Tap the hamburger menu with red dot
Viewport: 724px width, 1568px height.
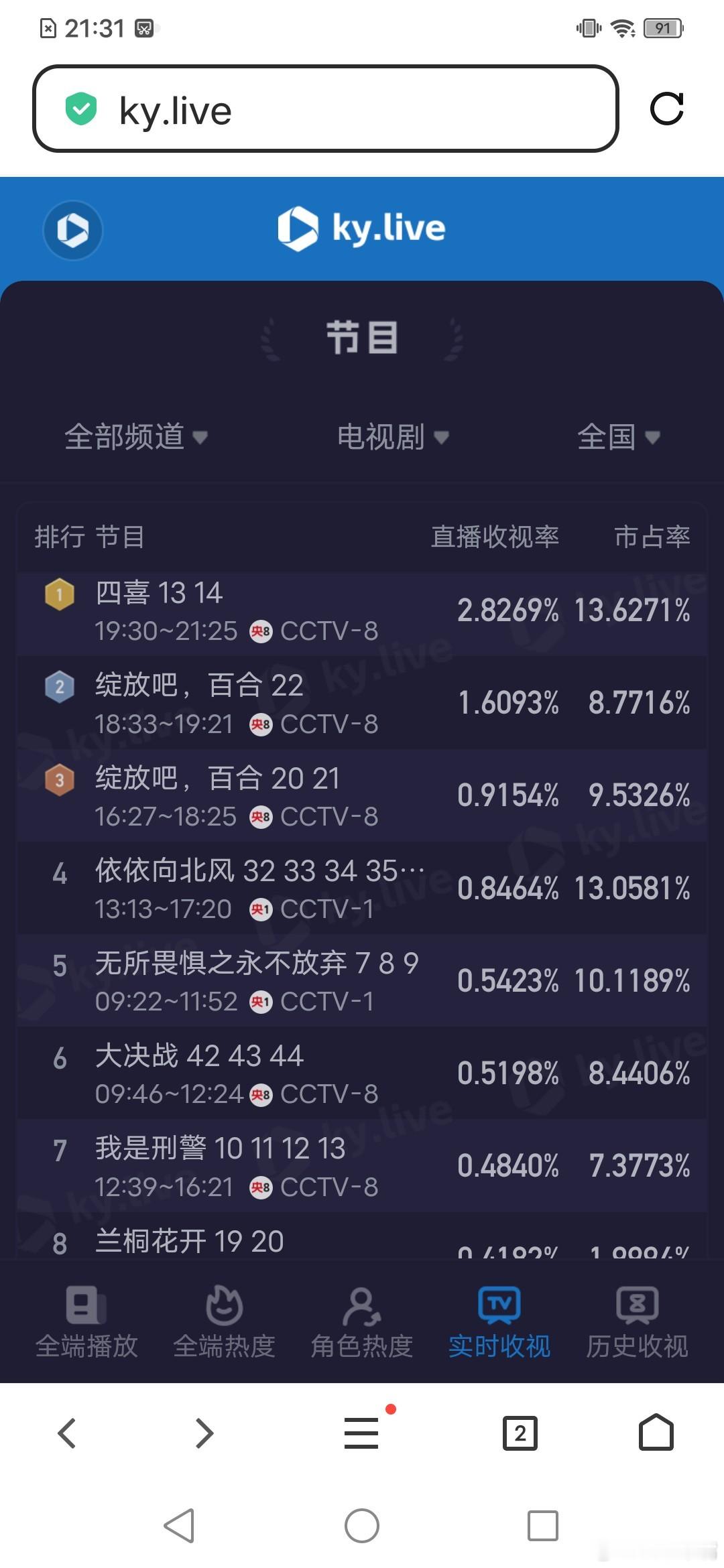pos(361,1432)
